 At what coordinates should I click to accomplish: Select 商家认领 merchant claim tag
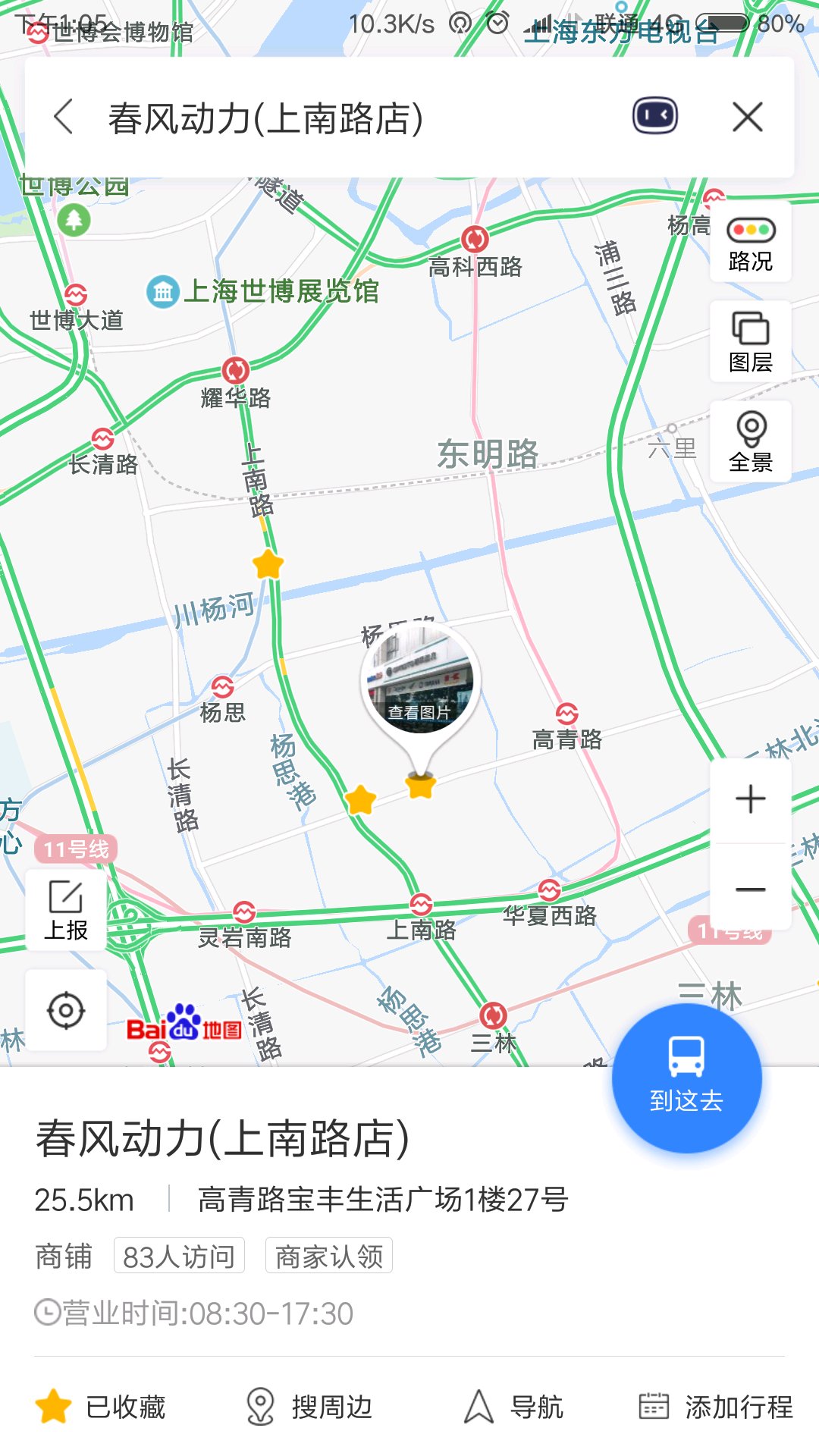[x=328, y=1257]
